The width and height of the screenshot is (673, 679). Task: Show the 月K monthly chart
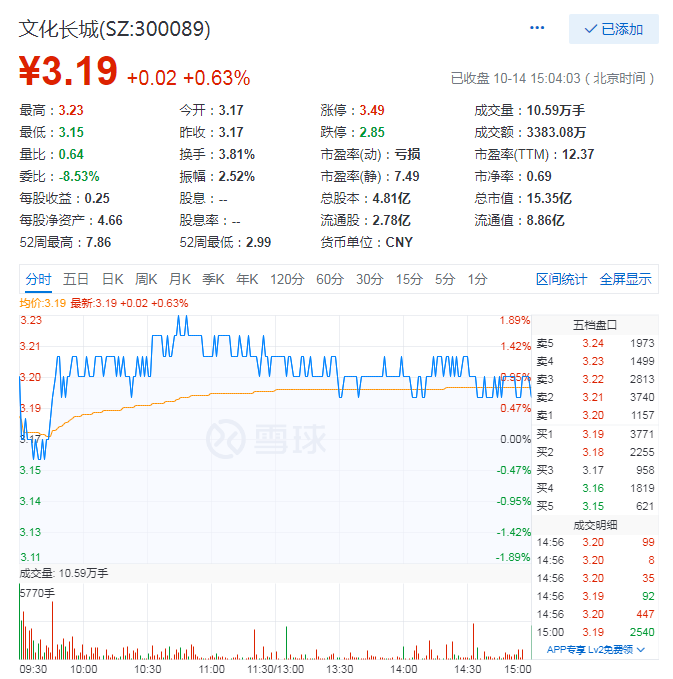tap(180, 279)
